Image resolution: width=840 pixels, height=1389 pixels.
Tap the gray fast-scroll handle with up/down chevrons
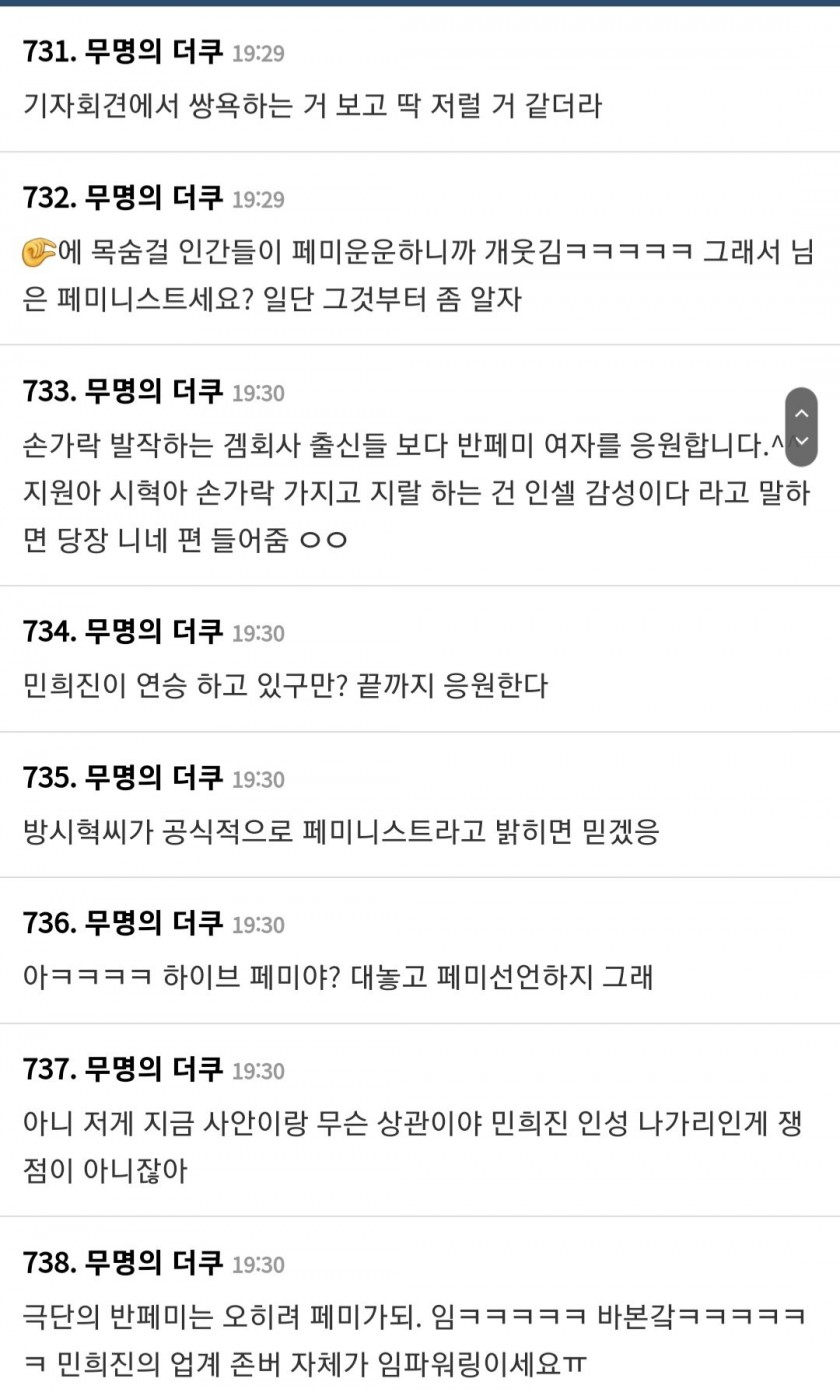point(801,427)
